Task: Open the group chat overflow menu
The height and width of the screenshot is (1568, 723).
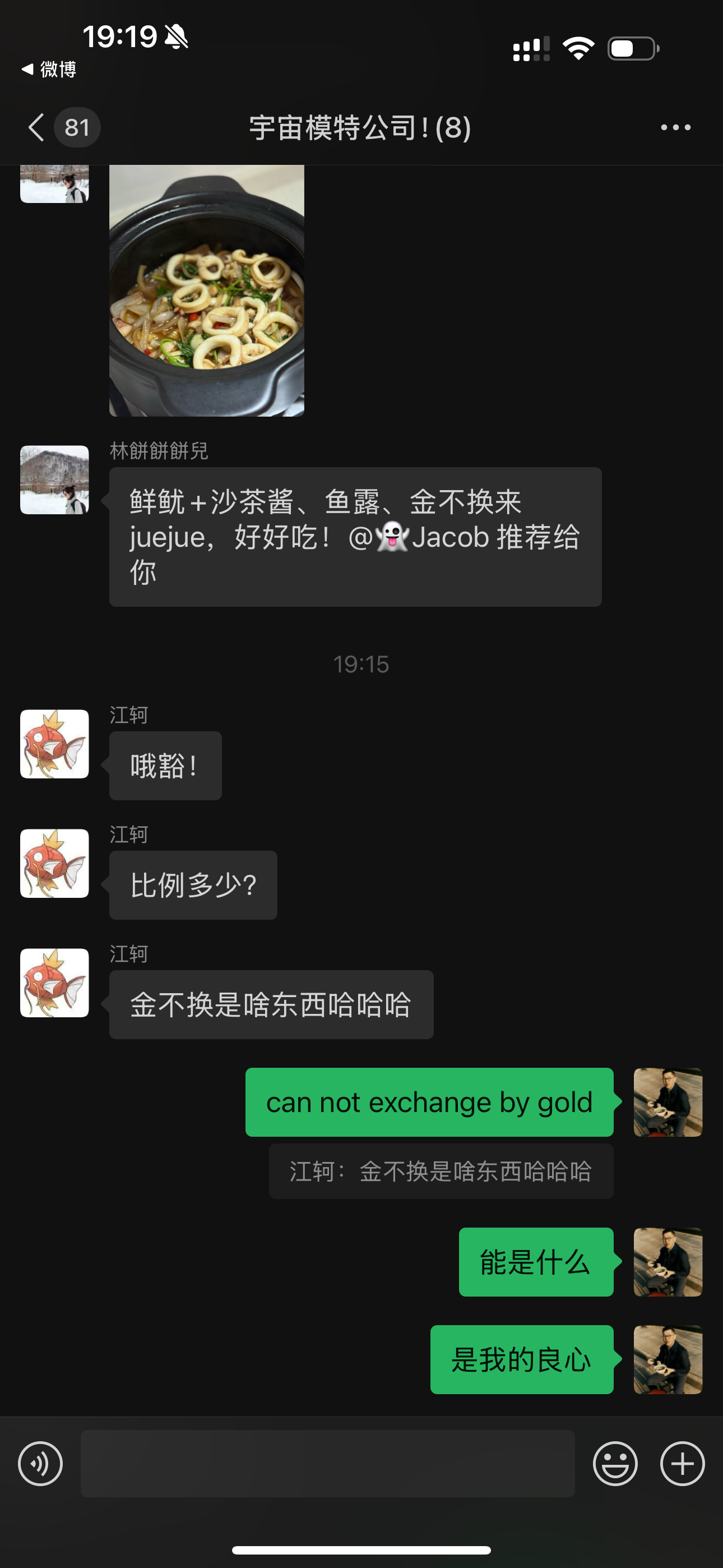Action: click(675, 127)
